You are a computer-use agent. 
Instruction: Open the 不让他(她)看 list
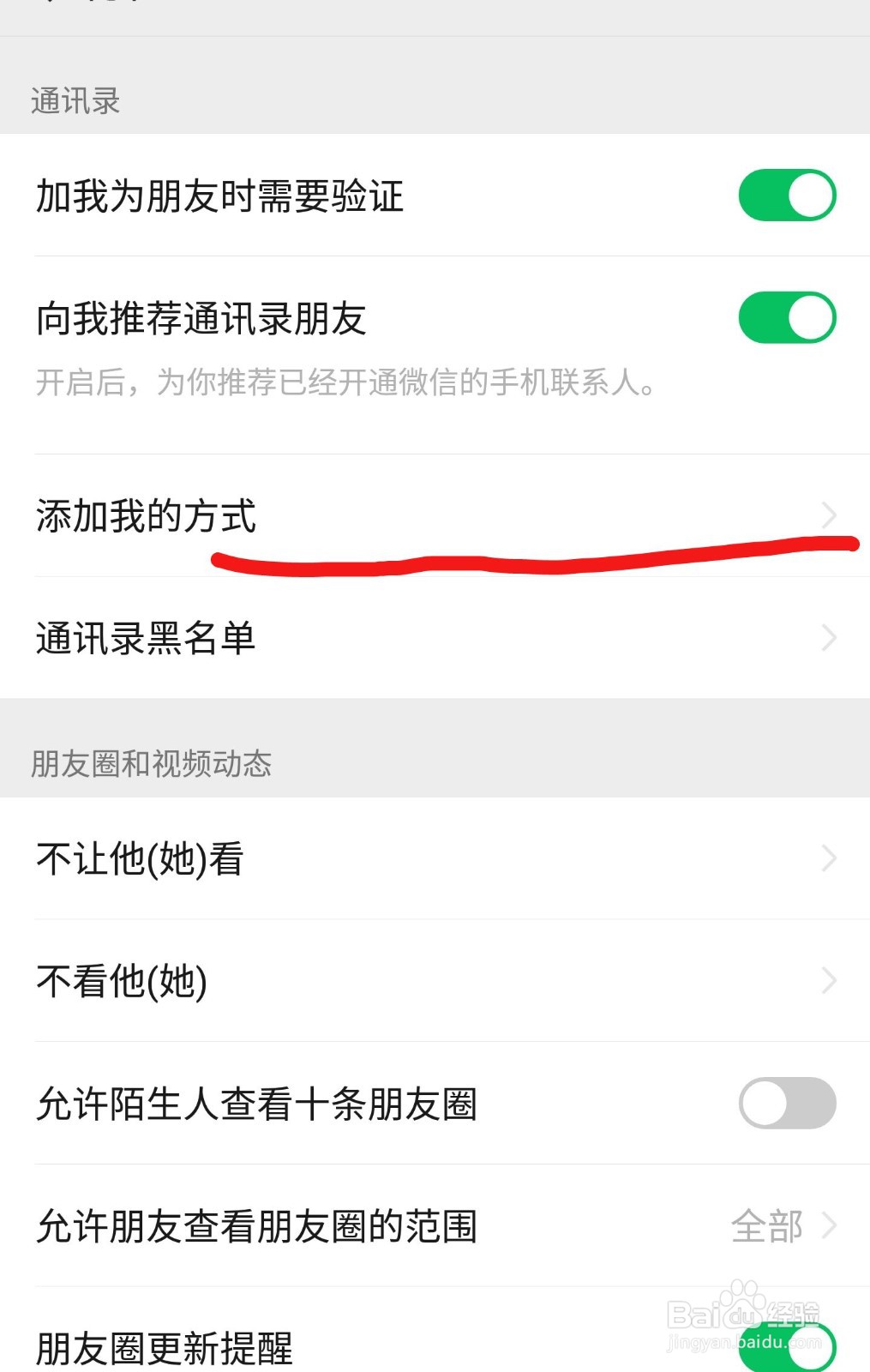pyautogui.click(x=343, y=857)
